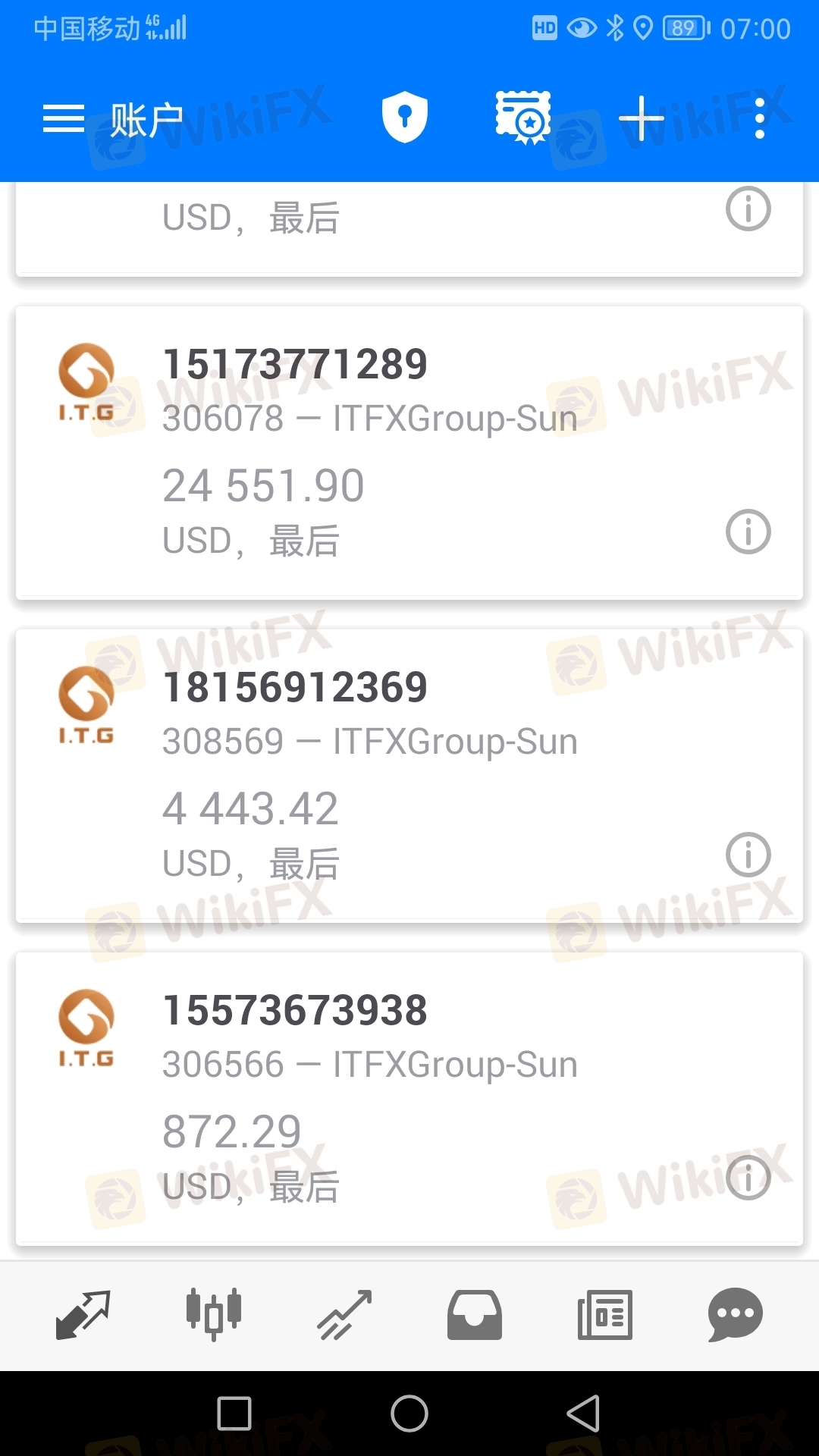819x1456 pixels.
Task: Open the hamburger navigation menu
Action: pyautogui.click(x=64, y=118)
